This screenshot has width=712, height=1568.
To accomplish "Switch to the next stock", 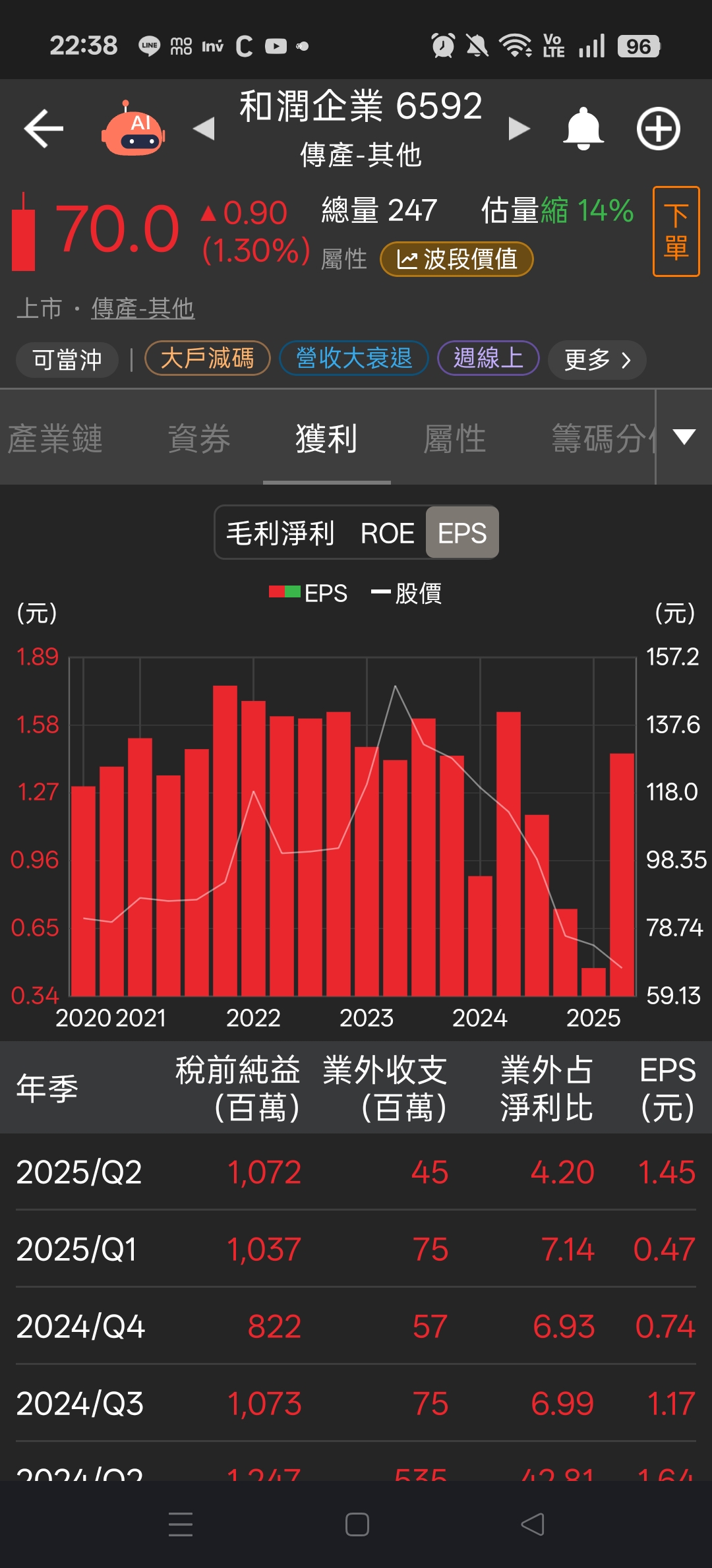I will [519, 129].
